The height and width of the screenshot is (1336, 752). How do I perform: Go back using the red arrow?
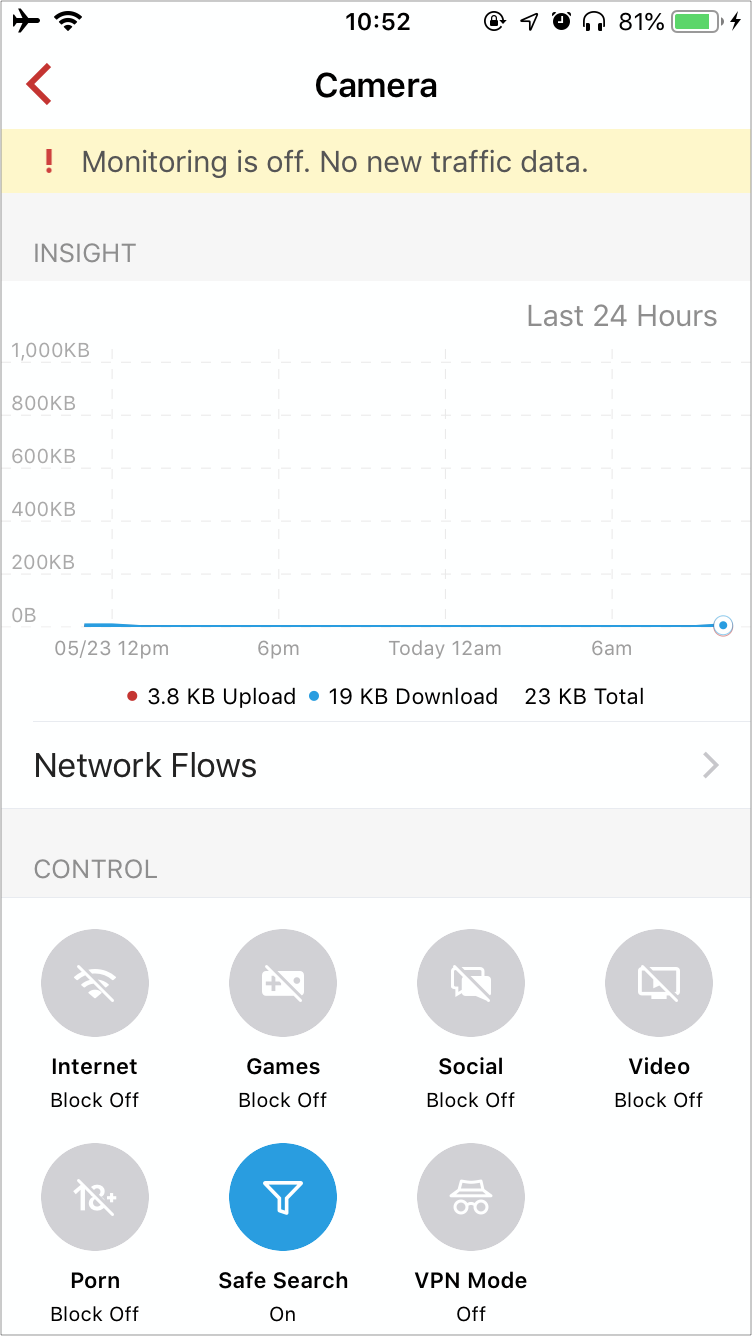[x=39, y=85]
